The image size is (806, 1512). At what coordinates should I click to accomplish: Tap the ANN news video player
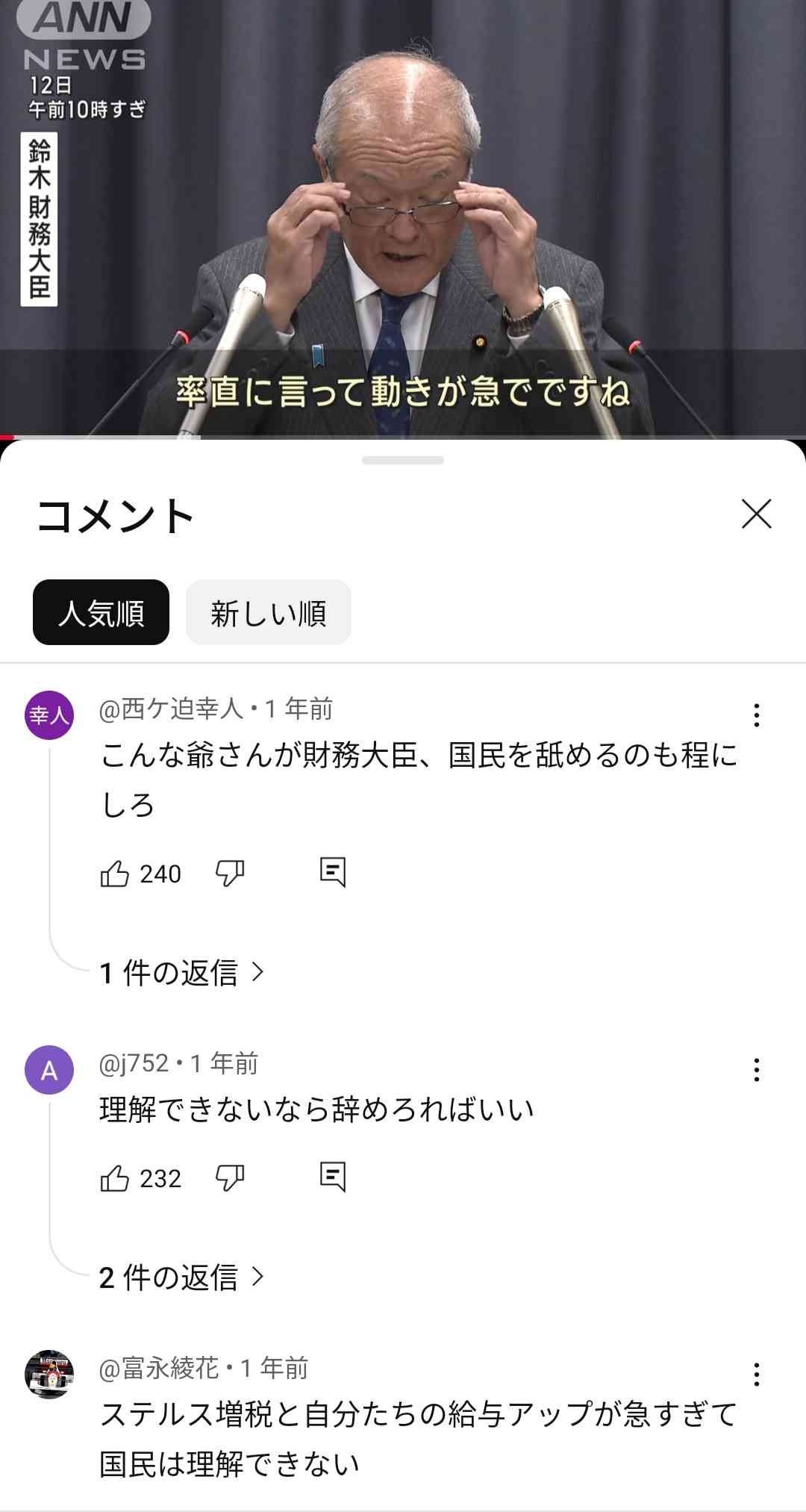403,217
